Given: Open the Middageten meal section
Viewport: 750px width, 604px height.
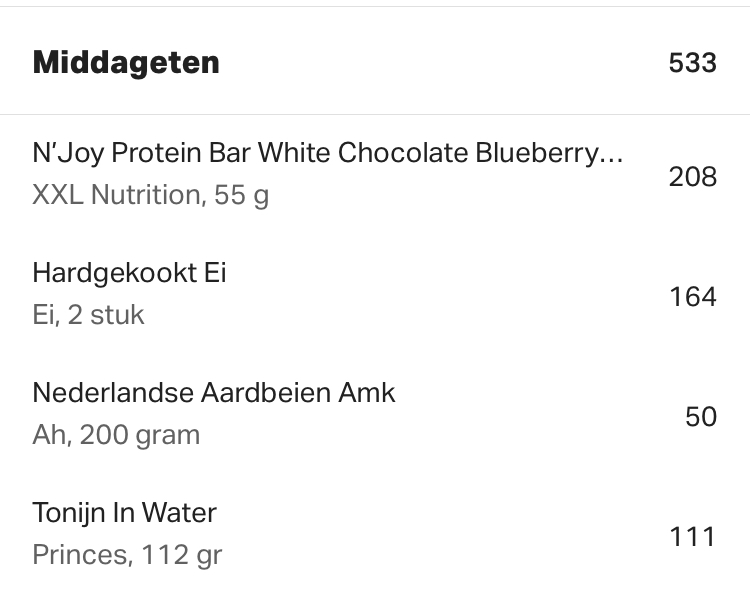Looking at the screenshot, I should 126,63.
